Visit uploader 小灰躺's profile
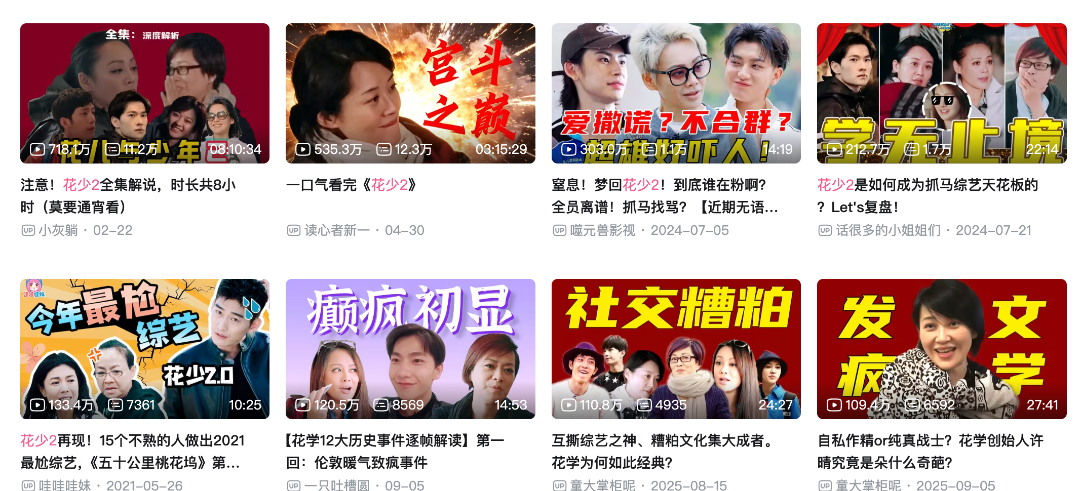The height and width of the screenshot is (491, 1080). tap(58, 230)
